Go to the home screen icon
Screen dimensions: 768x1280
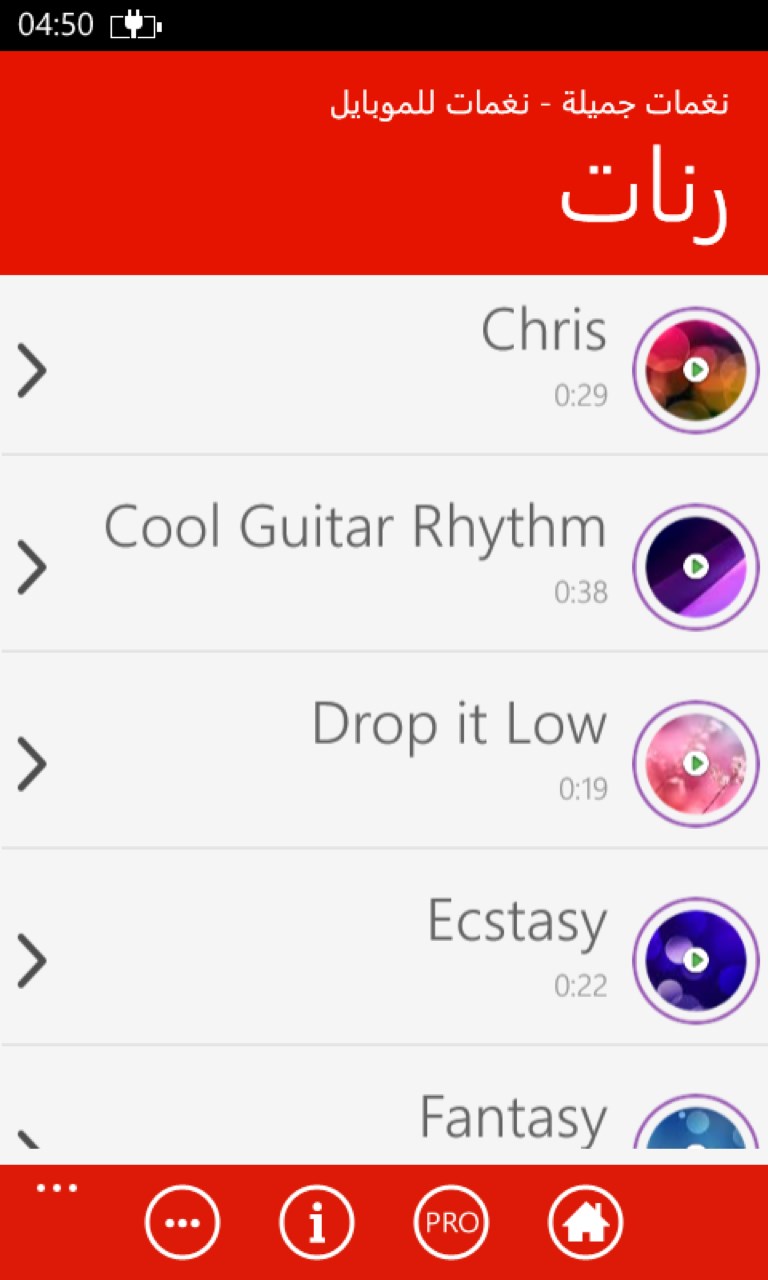(x=586, y=1222)
